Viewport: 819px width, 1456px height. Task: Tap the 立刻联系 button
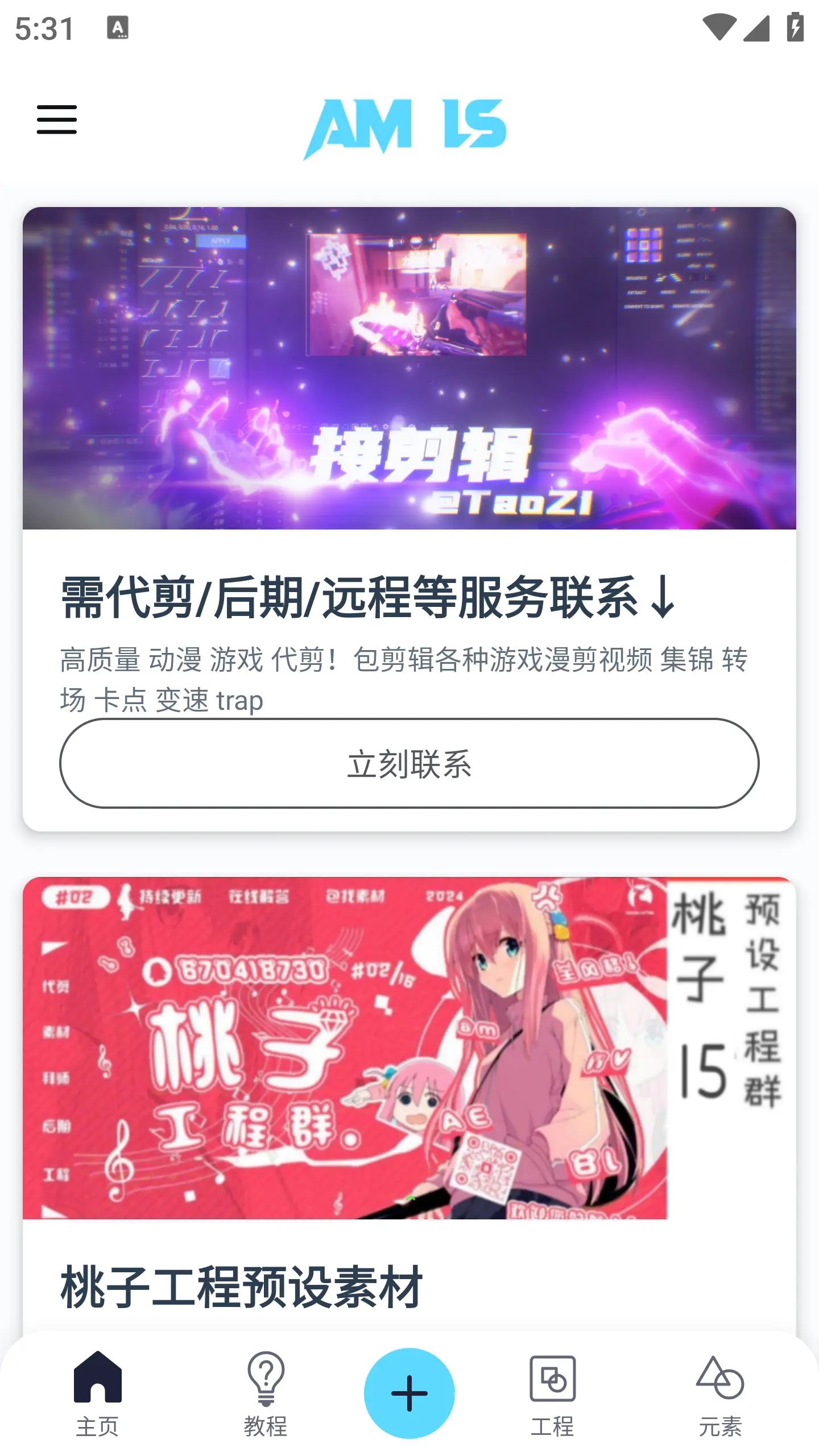click(x=409, y=763)
